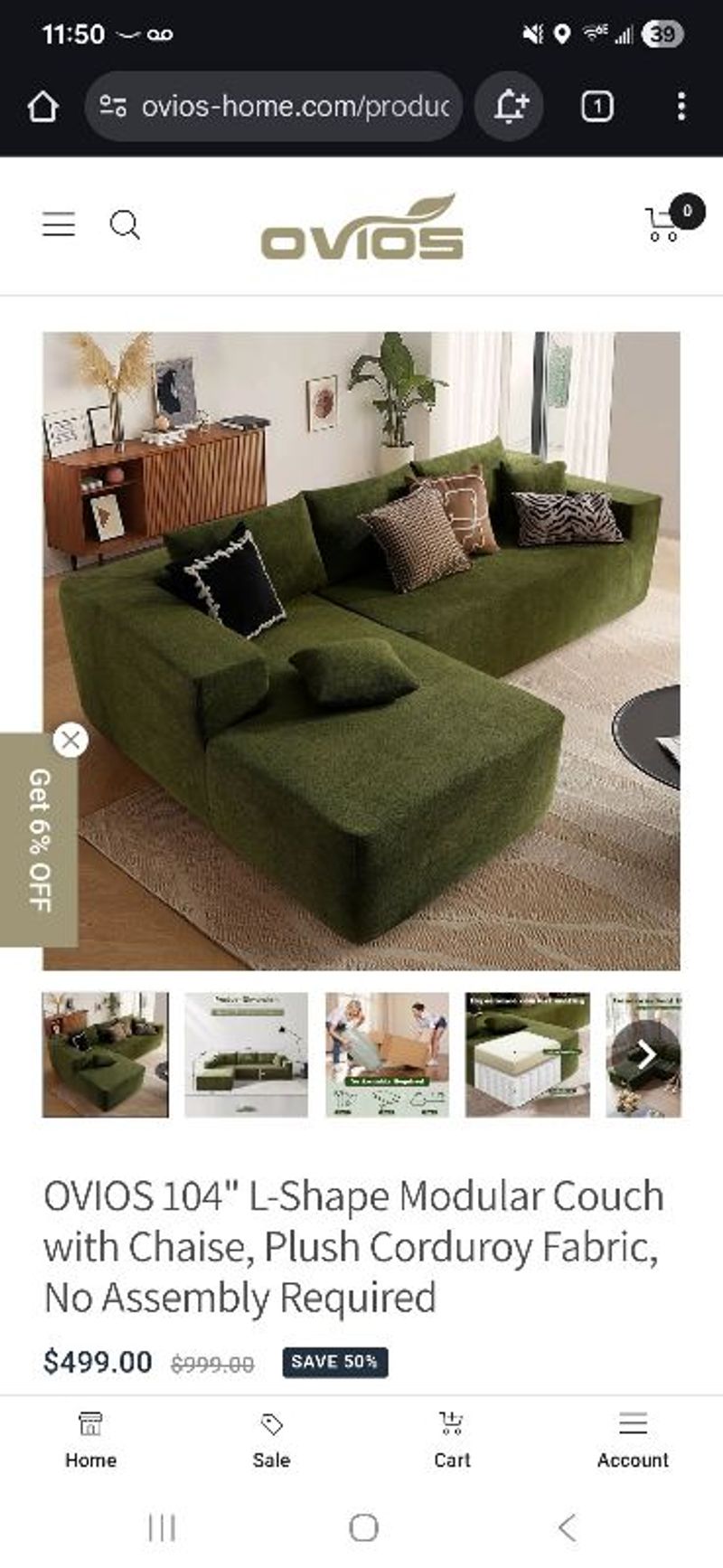Go to browser home page
Screen dimensions: 723x1568
(x=42, y=107)
